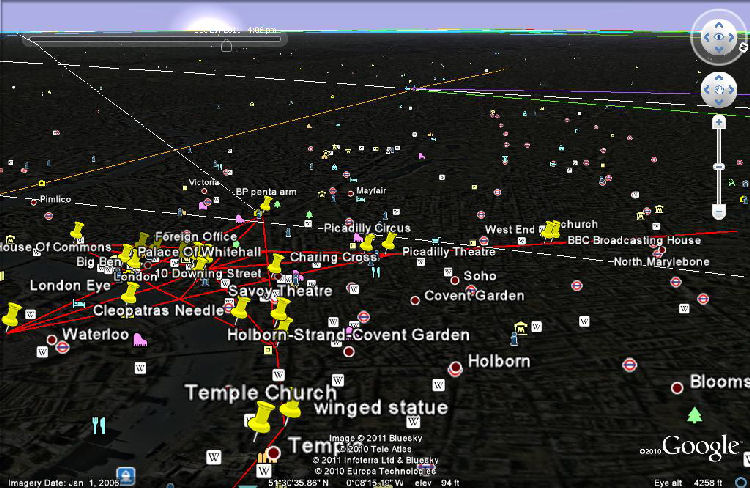Viewport: 750px width, 488px height.
Task: Select the Soho place label
Action: click(x=480, y=276)
